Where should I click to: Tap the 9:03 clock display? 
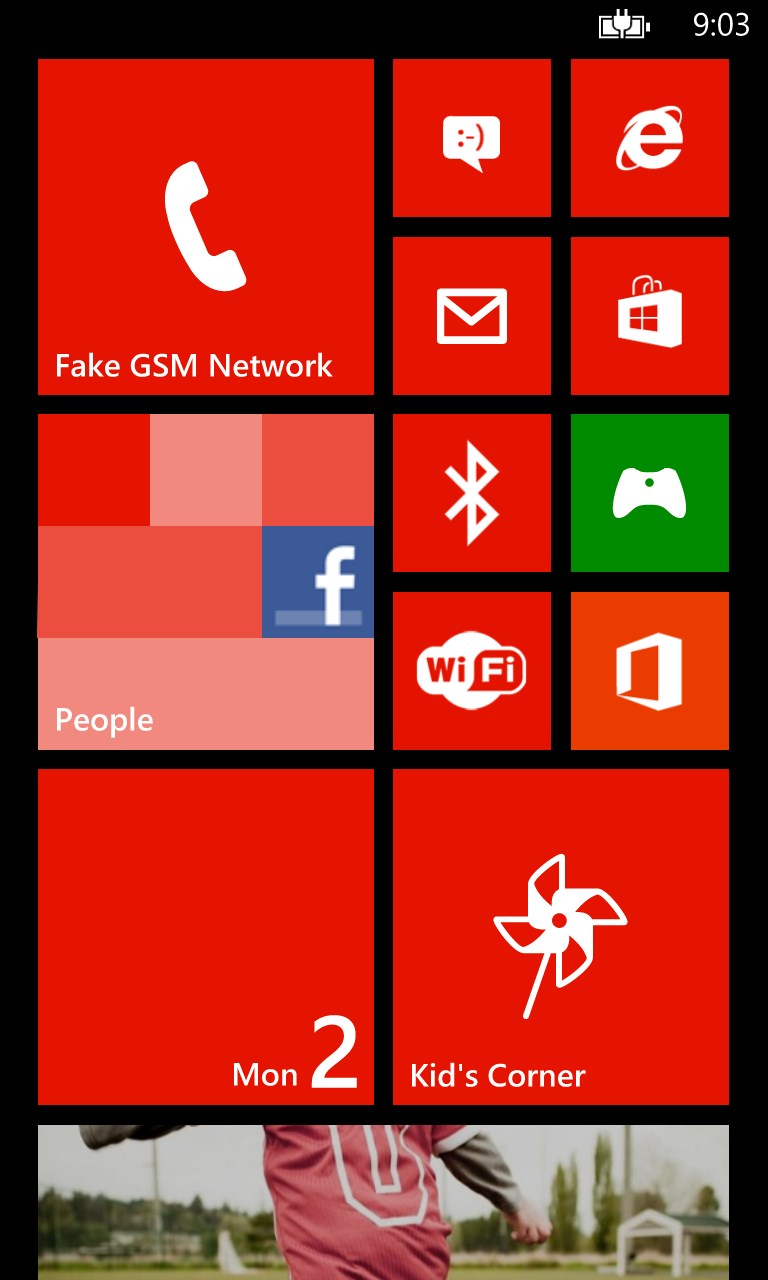pos(722,25)
